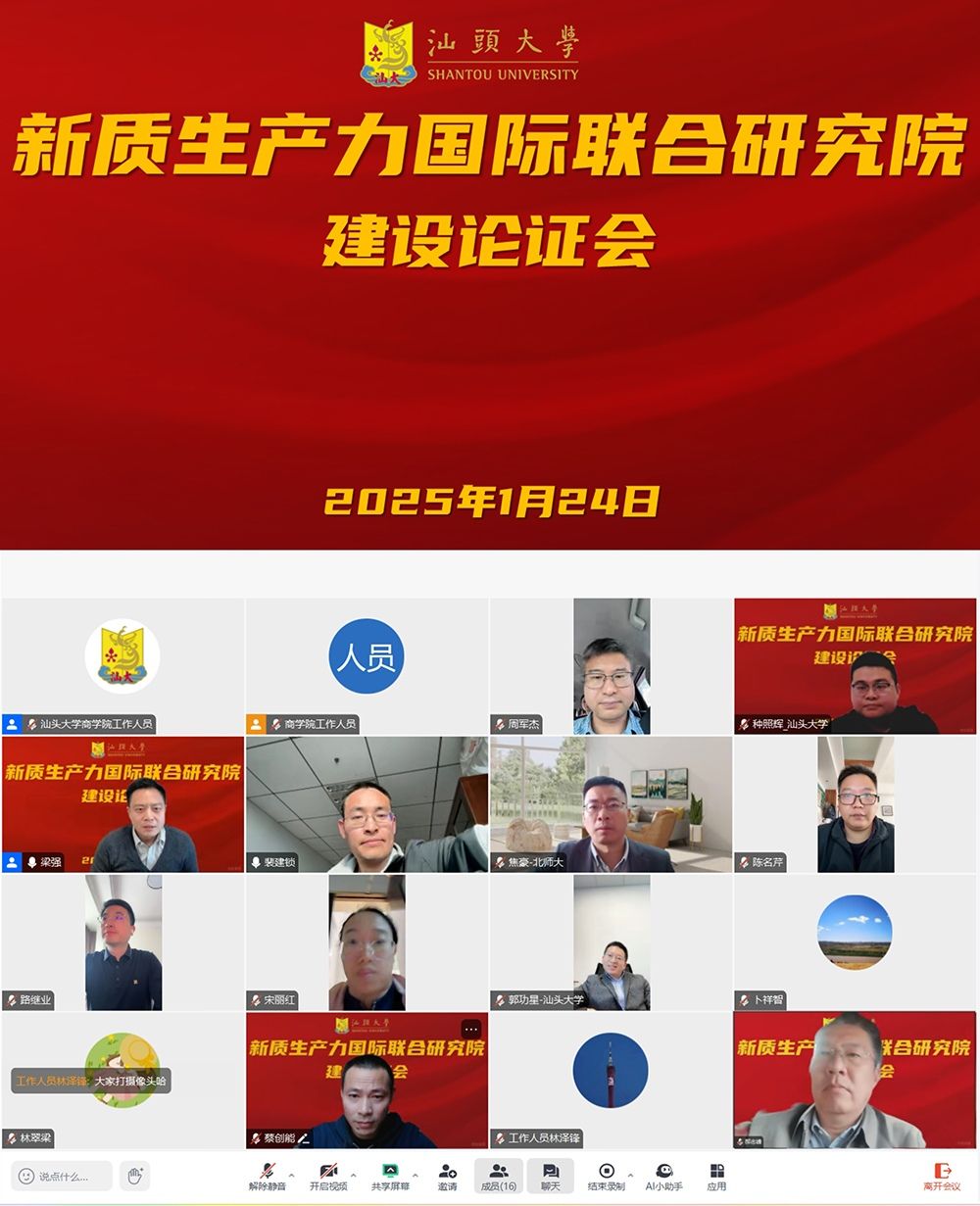Screen dimensions: 980x1206
Task: Open the 应用 apps menu
Action: (x=716, y=1176)
